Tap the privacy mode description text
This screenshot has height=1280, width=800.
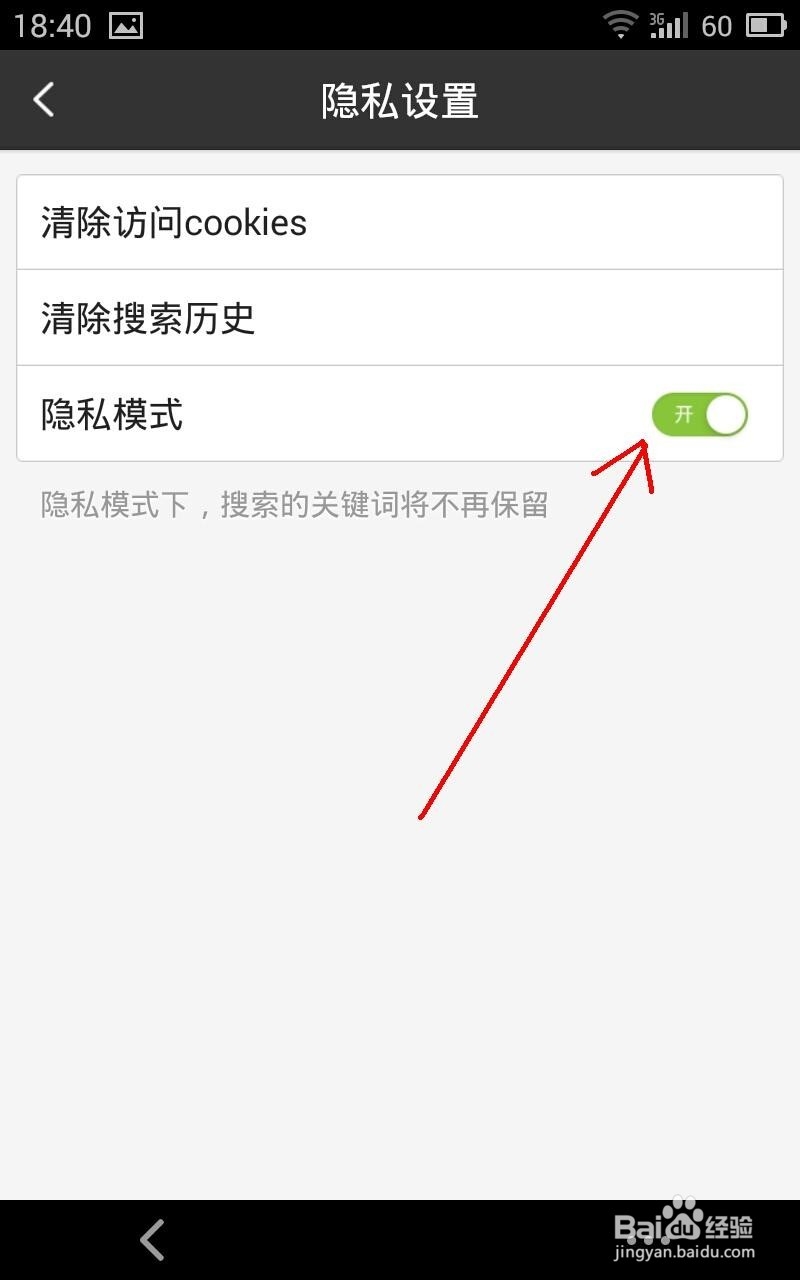[x=294, y=505]
